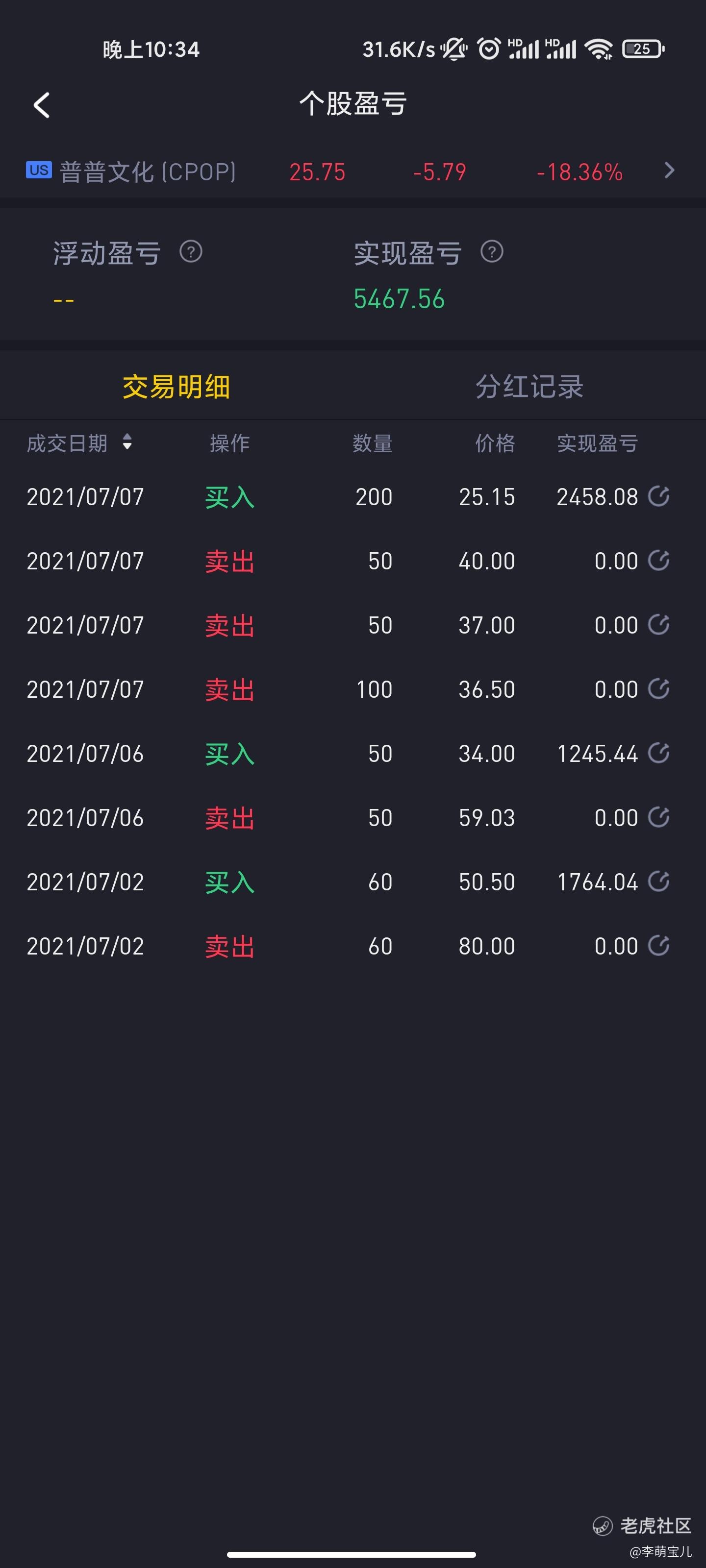Screen dimensions: 706x1568
Task: Tap the circular icon in the 36.50 sell row
Action: (x=658, y=688)
